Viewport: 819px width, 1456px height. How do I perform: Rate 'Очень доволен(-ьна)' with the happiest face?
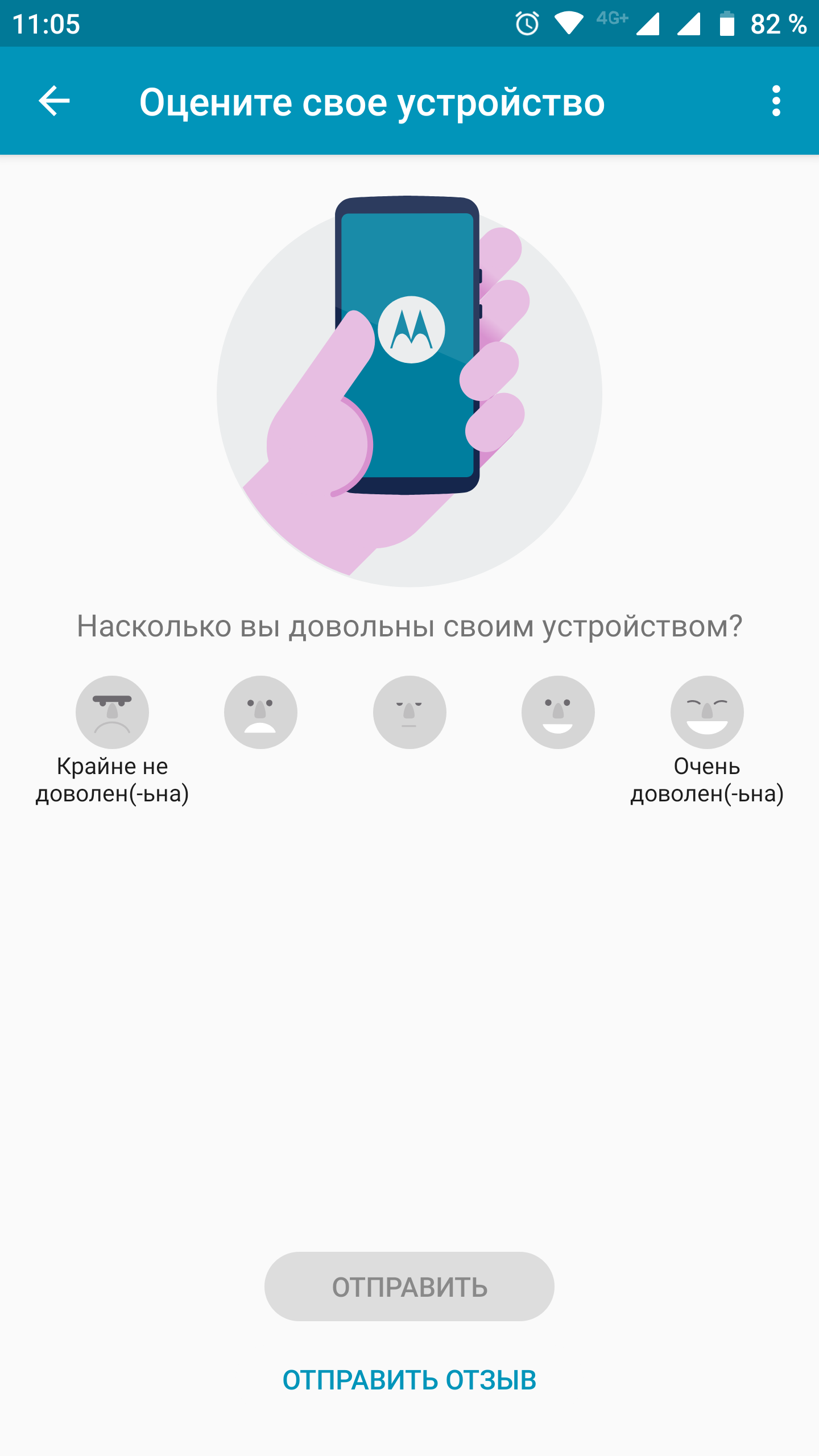click(x=707, y=712)
